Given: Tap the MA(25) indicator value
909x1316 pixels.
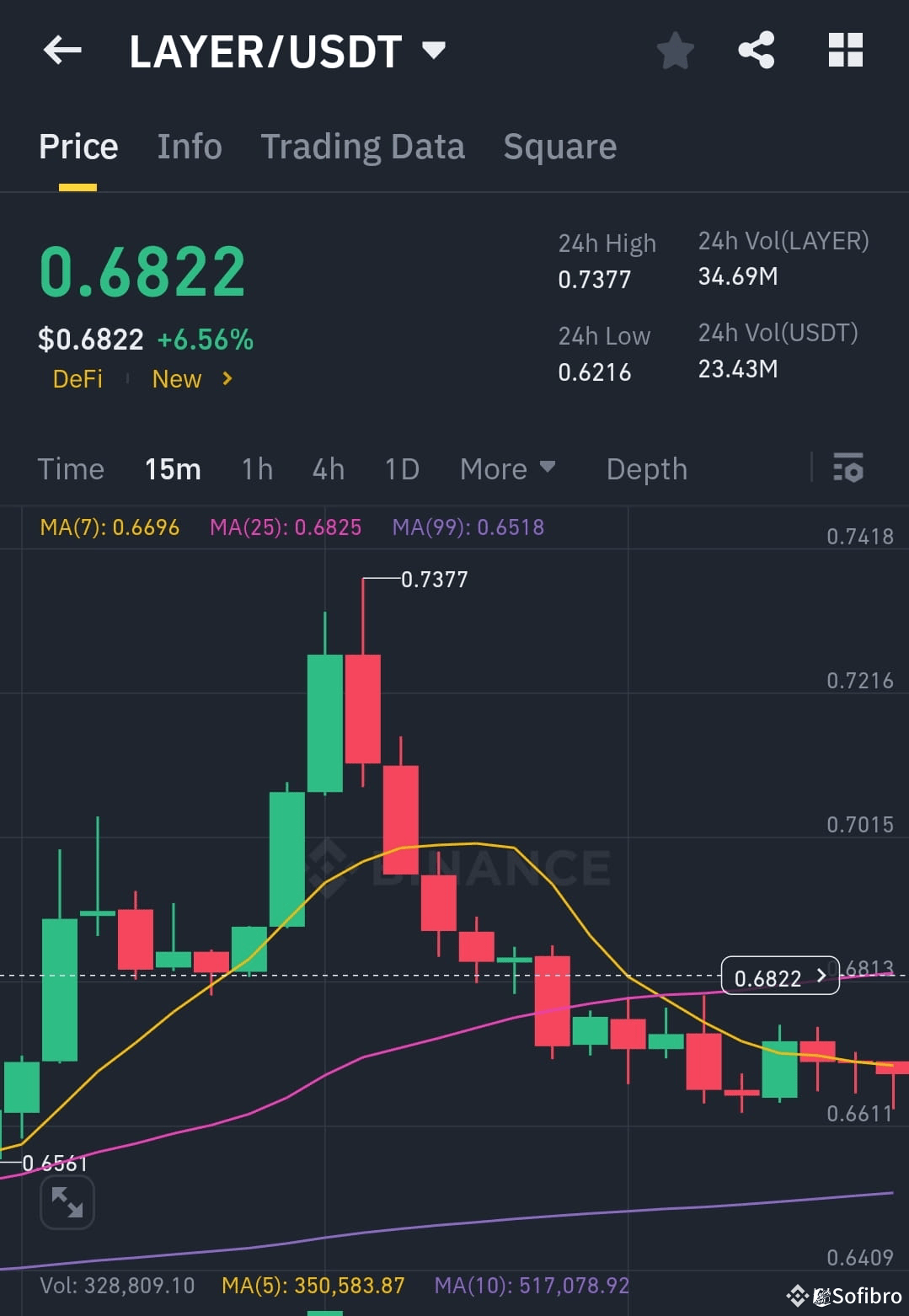Looking at the screenshot, I should [286, 527].
